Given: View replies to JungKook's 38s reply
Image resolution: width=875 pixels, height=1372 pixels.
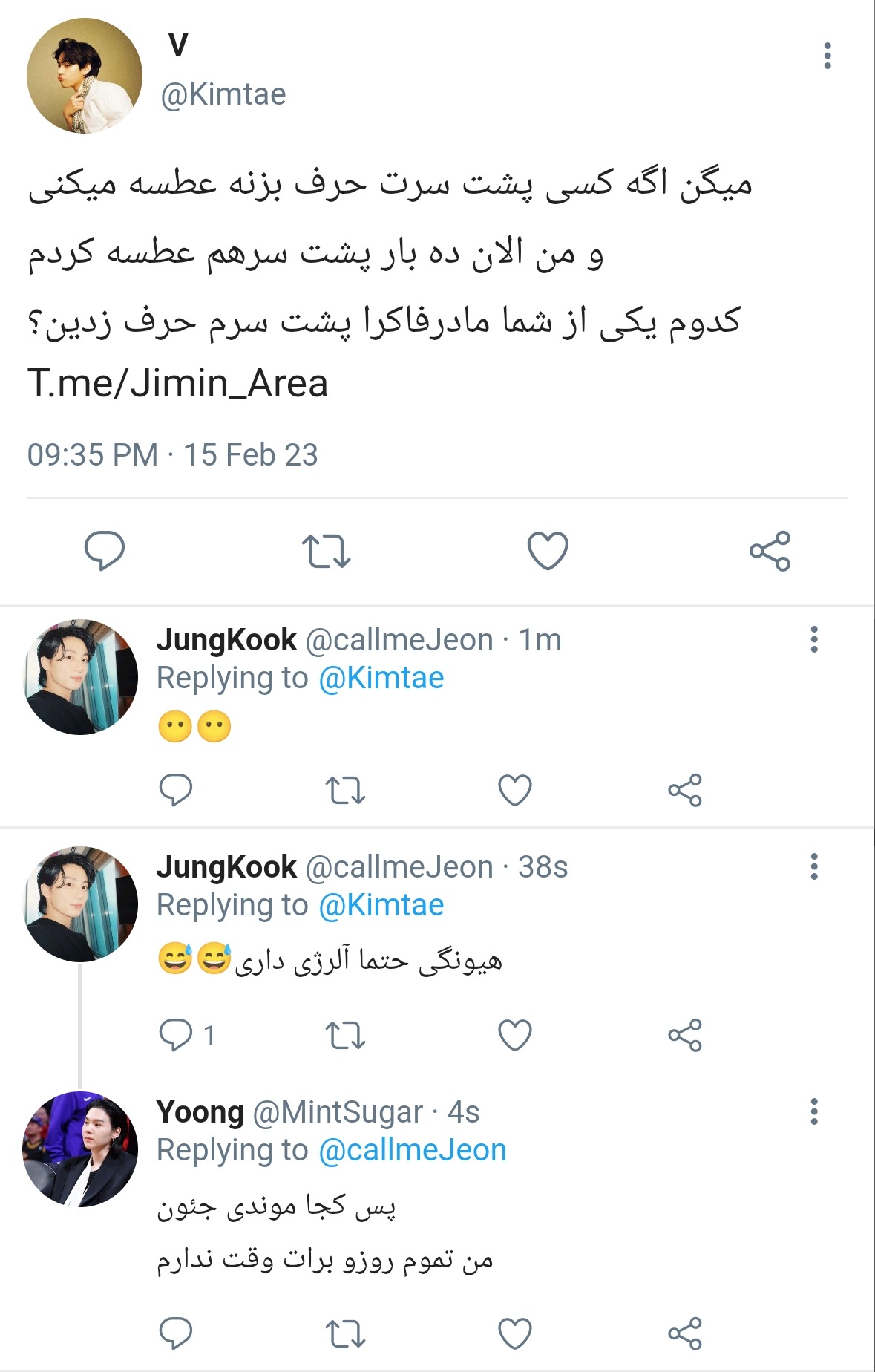Looking at the screenshot, I should [x=177, y=1035].
